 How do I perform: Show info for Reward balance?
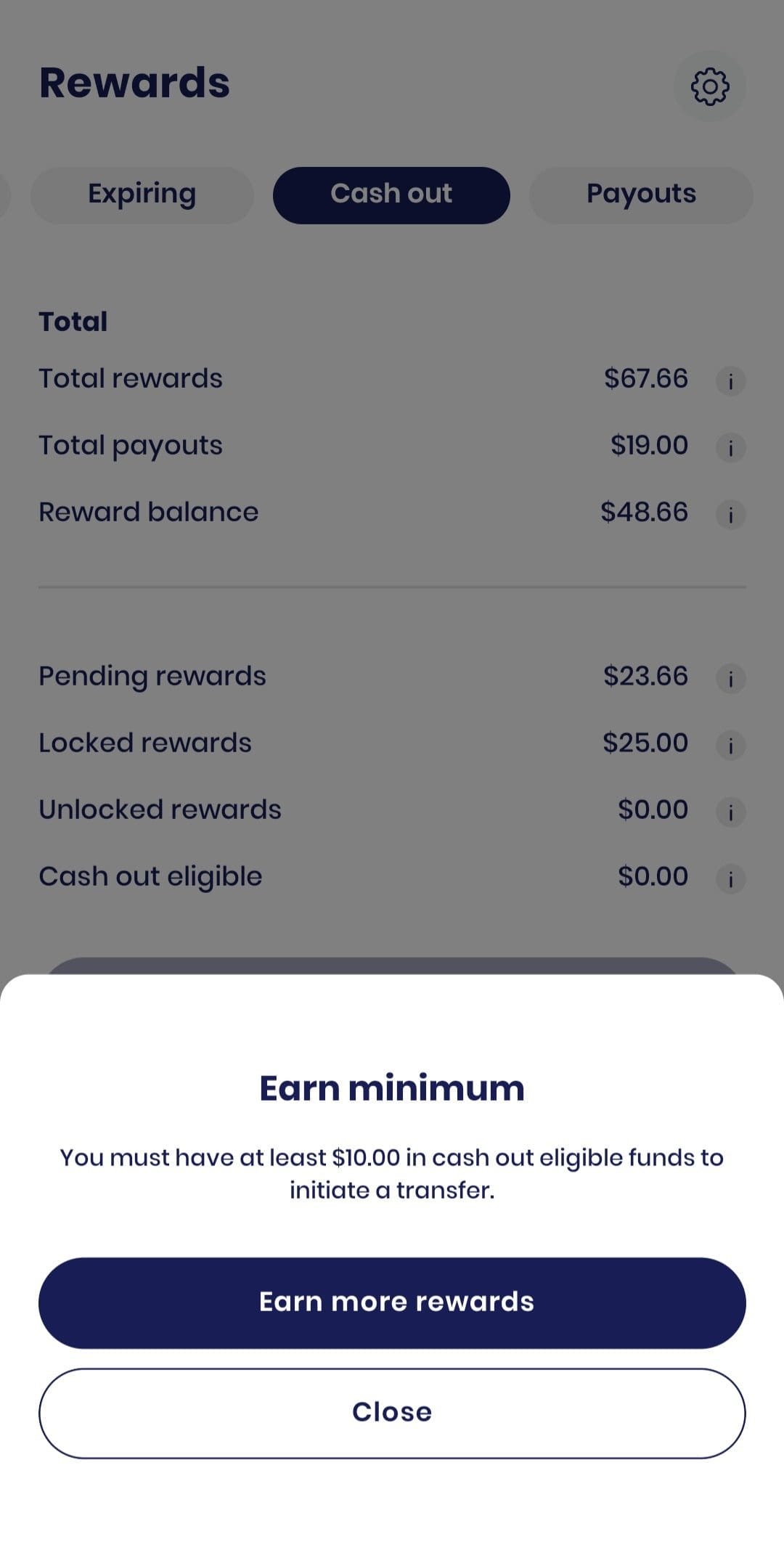731,514
